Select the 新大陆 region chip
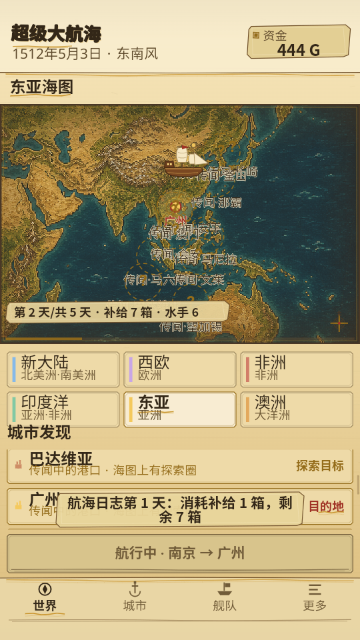The height and width of the screenshot is (640, 360). (x=63, y=369)
